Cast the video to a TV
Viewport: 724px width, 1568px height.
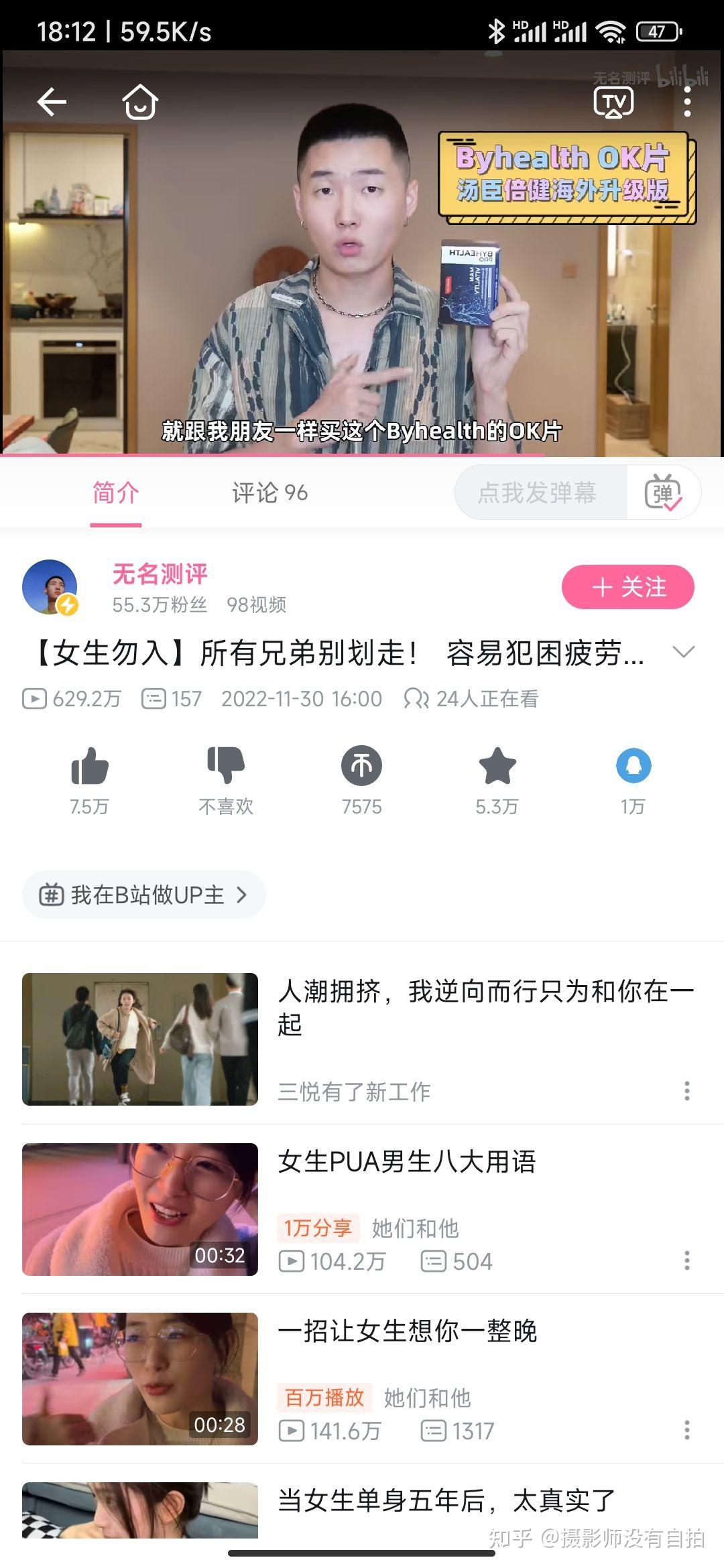[x=613, y=103]
